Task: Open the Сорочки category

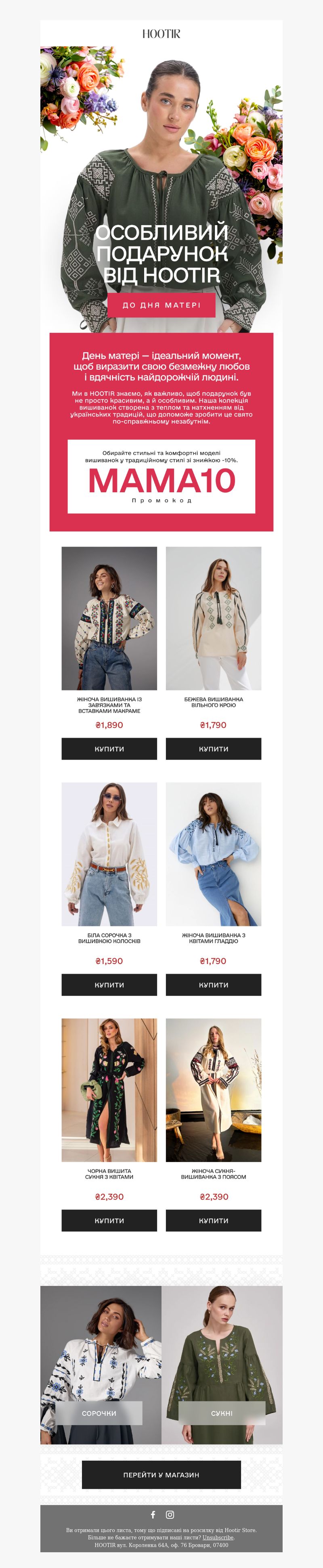Action: [x=99, y=1413]
